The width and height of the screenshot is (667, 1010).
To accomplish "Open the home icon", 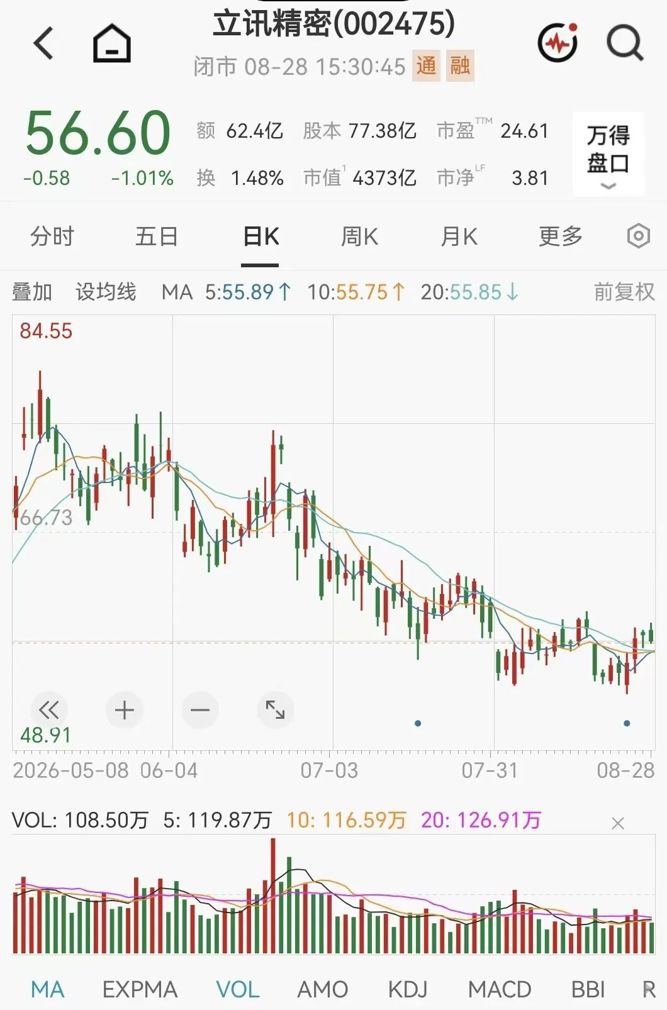I will coord(112,44).
